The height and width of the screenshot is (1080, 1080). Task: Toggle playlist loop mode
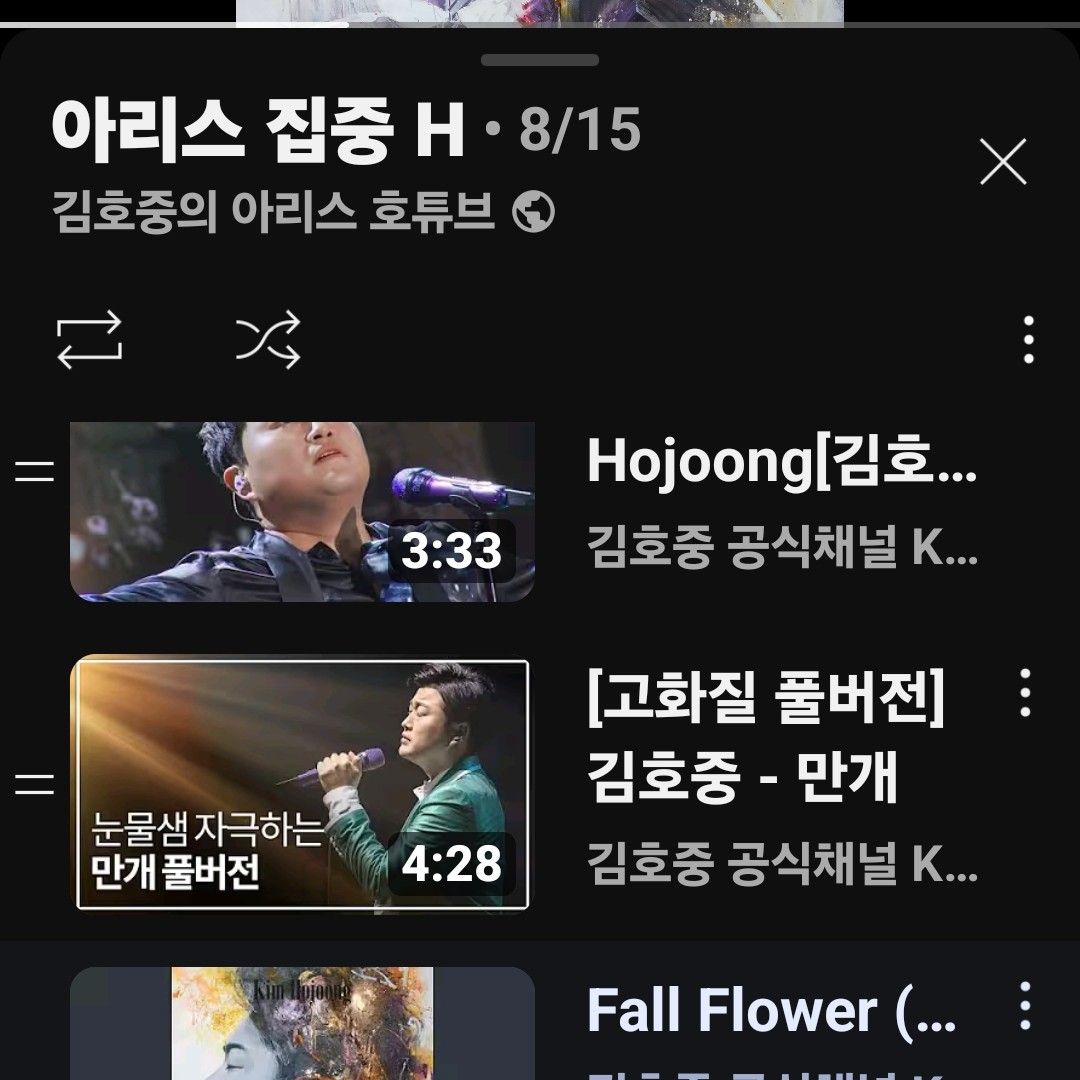(89, 340)
